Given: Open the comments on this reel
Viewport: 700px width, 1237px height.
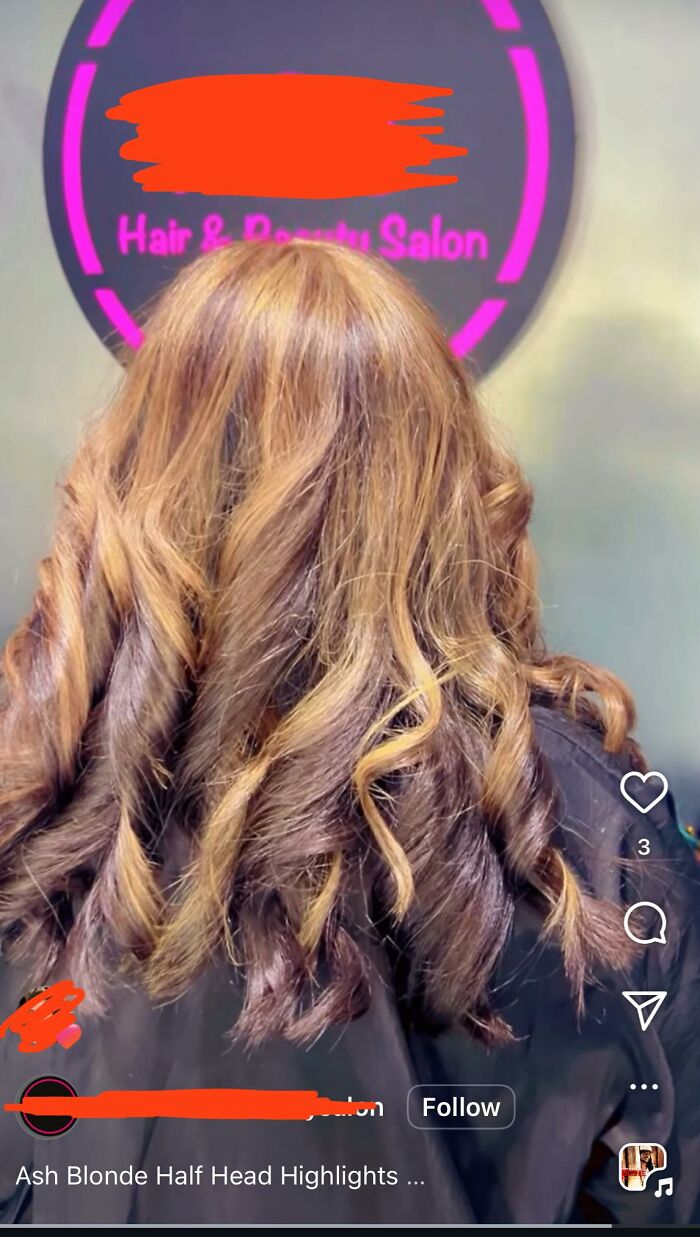Looking at the screenshot, I should [x=644, y=923].
